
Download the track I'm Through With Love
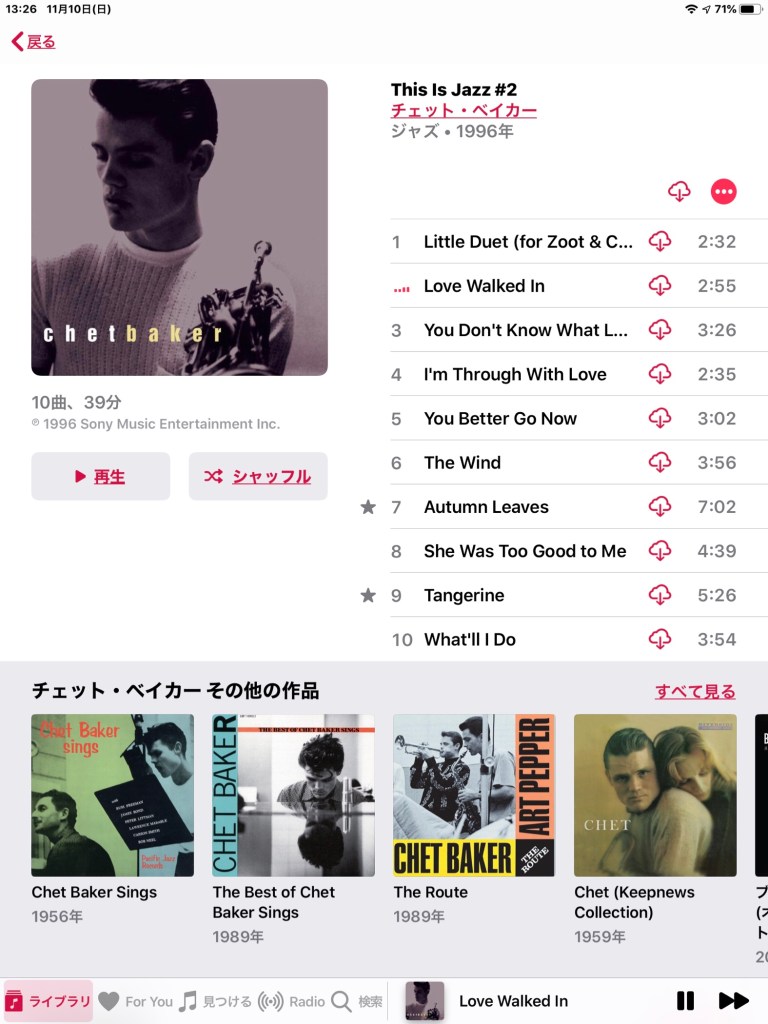tap(660, 374)
